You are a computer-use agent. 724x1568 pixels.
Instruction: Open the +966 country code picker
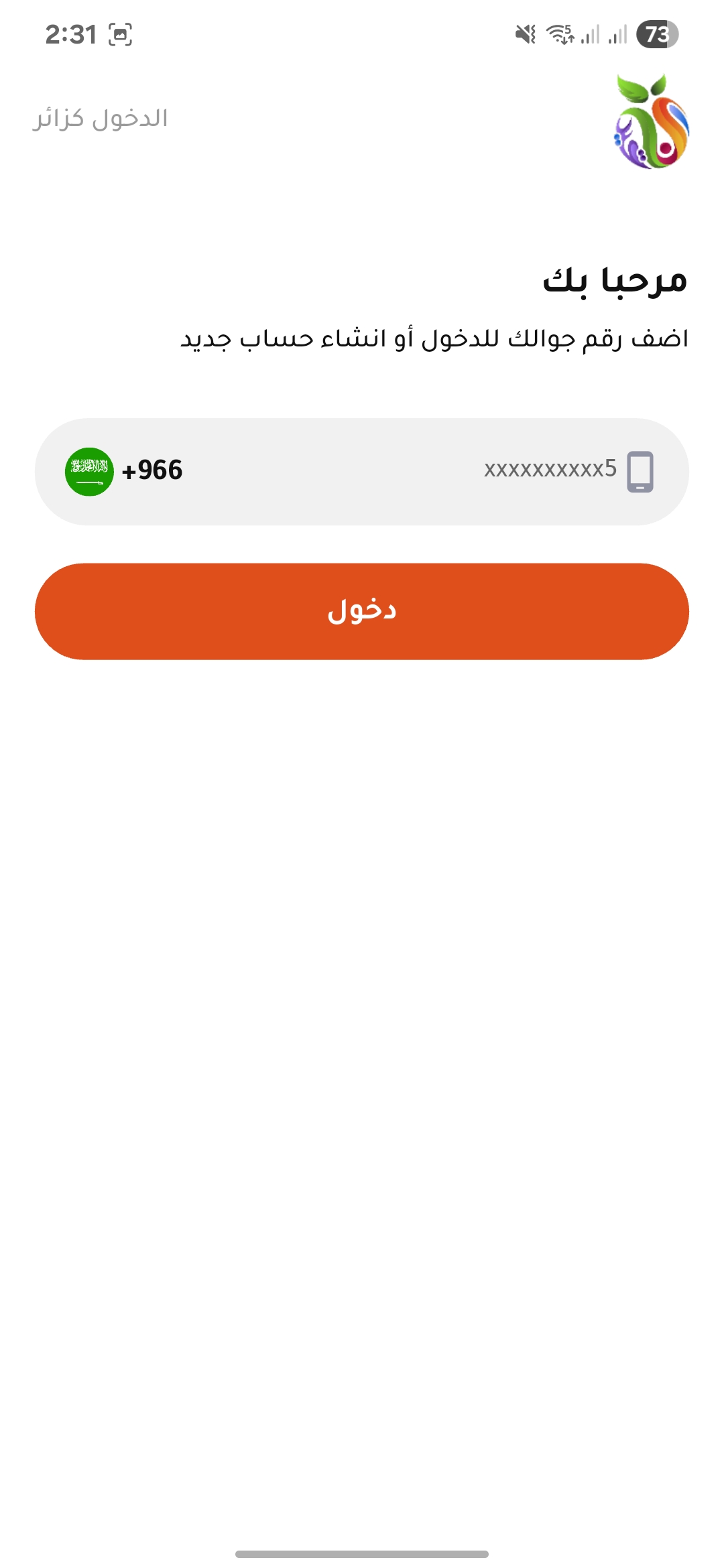click(x=125, y=471)
